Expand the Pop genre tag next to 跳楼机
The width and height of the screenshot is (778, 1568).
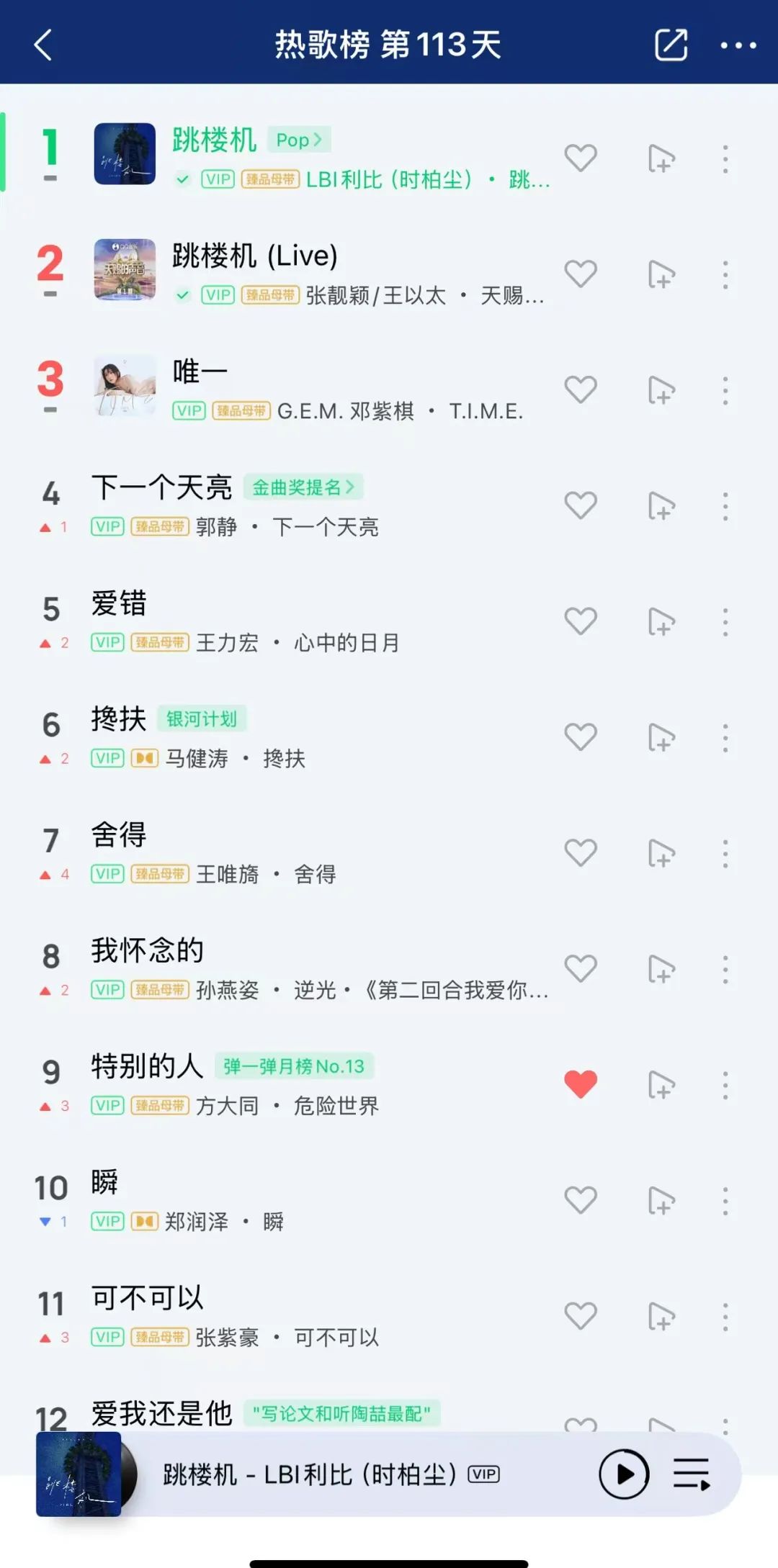click(299, 140)
